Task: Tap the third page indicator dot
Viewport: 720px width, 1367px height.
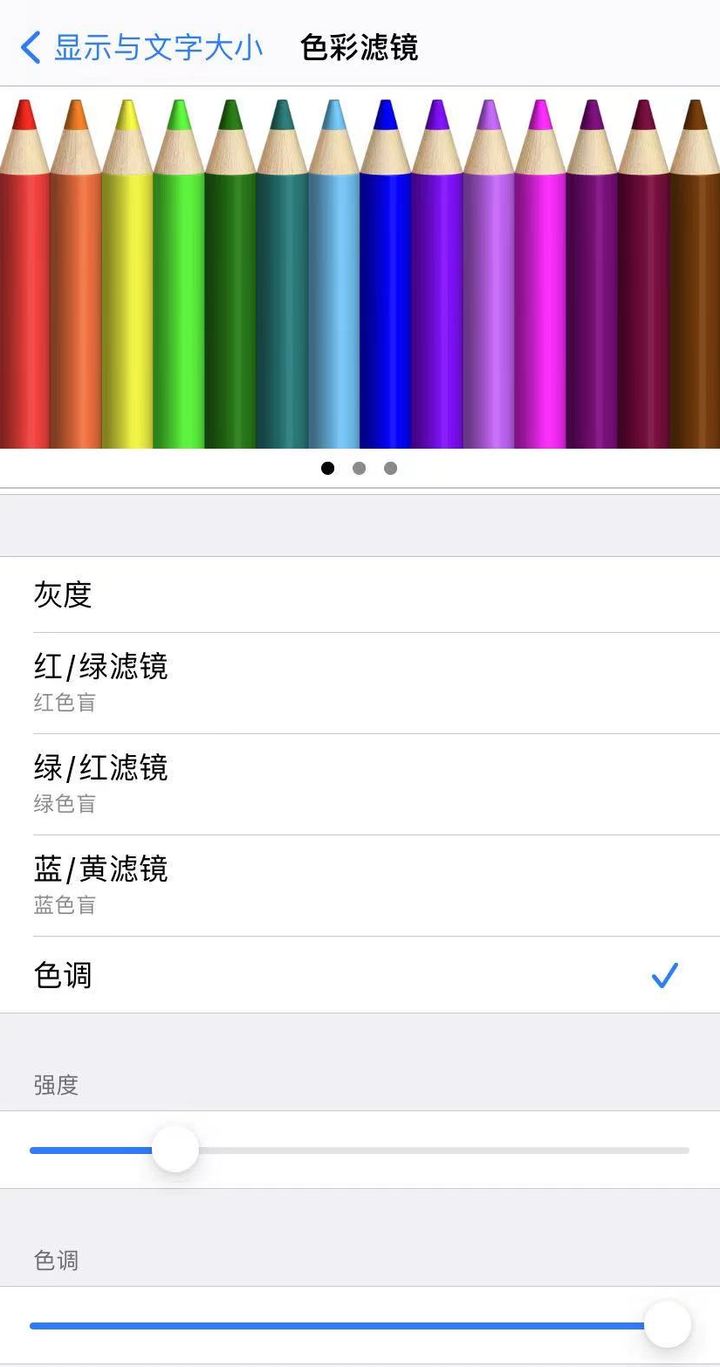Action: click(x=391, y=467)
